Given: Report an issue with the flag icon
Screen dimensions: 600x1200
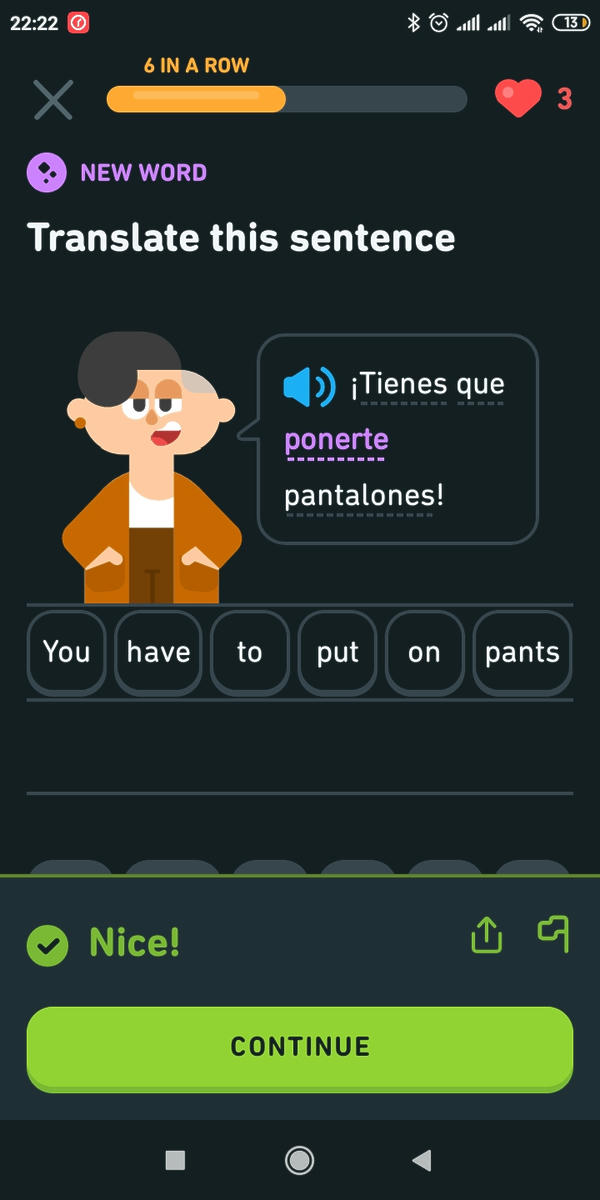Looking at the screenshot, I should 554,934.
